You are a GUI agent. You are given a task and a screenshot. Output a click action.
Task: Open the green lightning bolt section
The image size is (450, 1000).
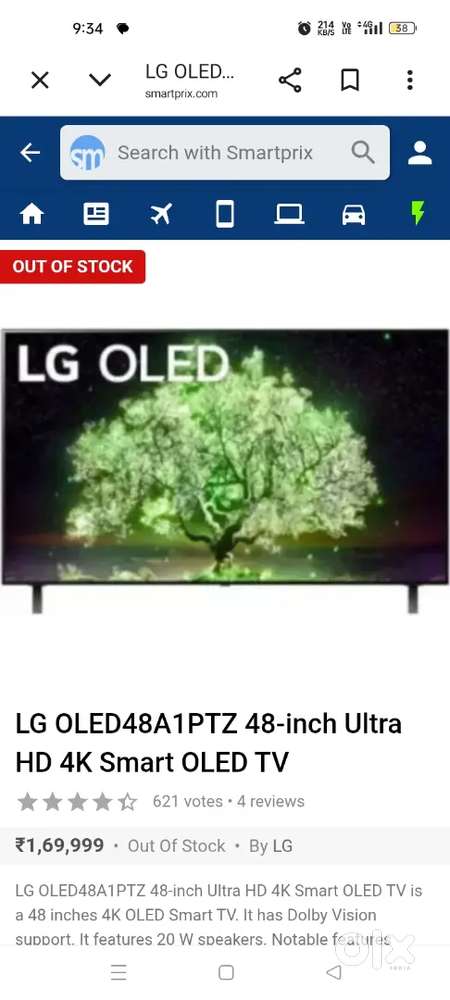coord(417,213)
